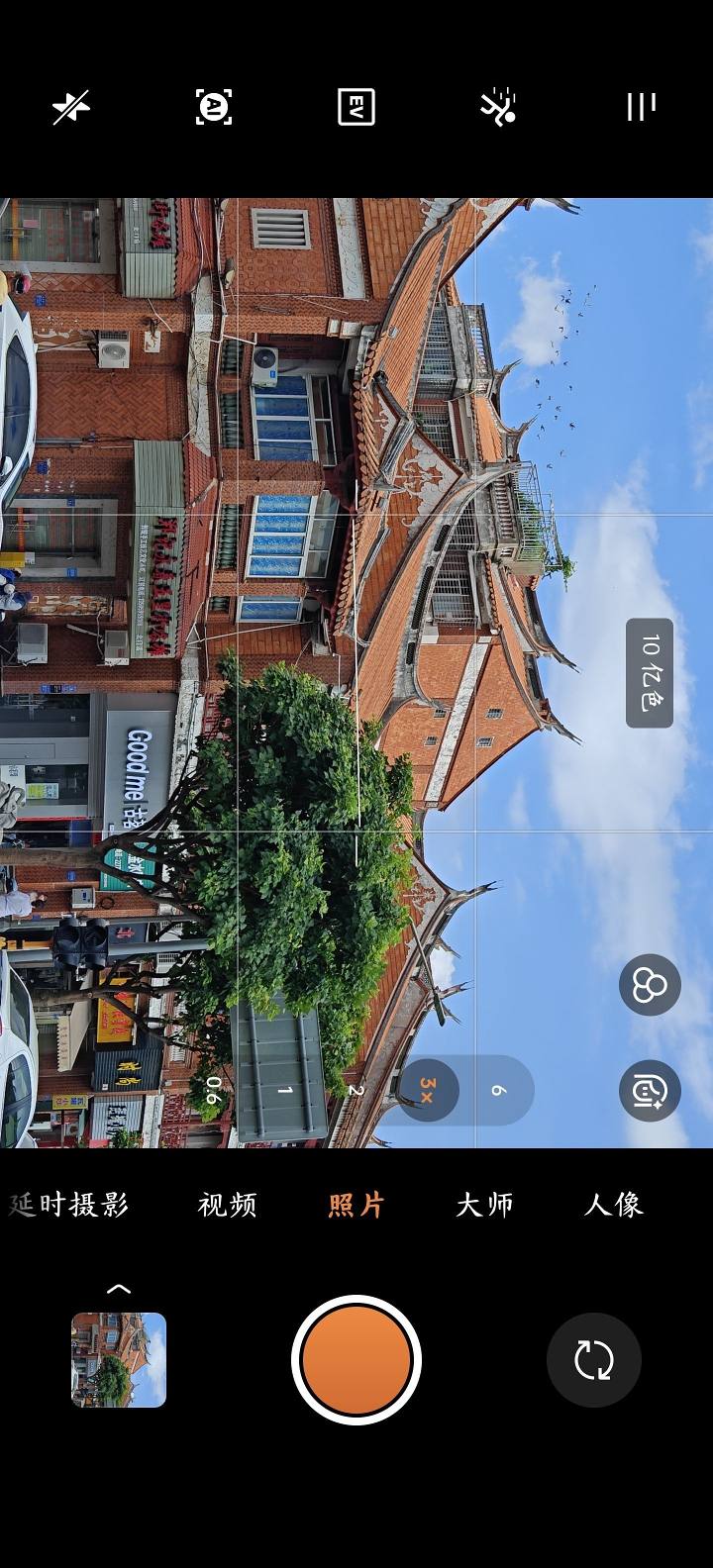Screen dimensions: 713x1568
Task: Switch to 延时摄影 time-lapse mode
Action: [x=69, y=1205]
